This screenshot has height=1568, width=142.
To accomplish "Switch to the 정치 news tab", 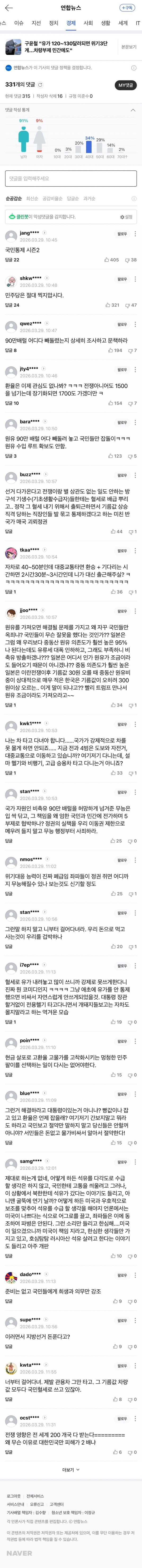I will pos(54,23).
